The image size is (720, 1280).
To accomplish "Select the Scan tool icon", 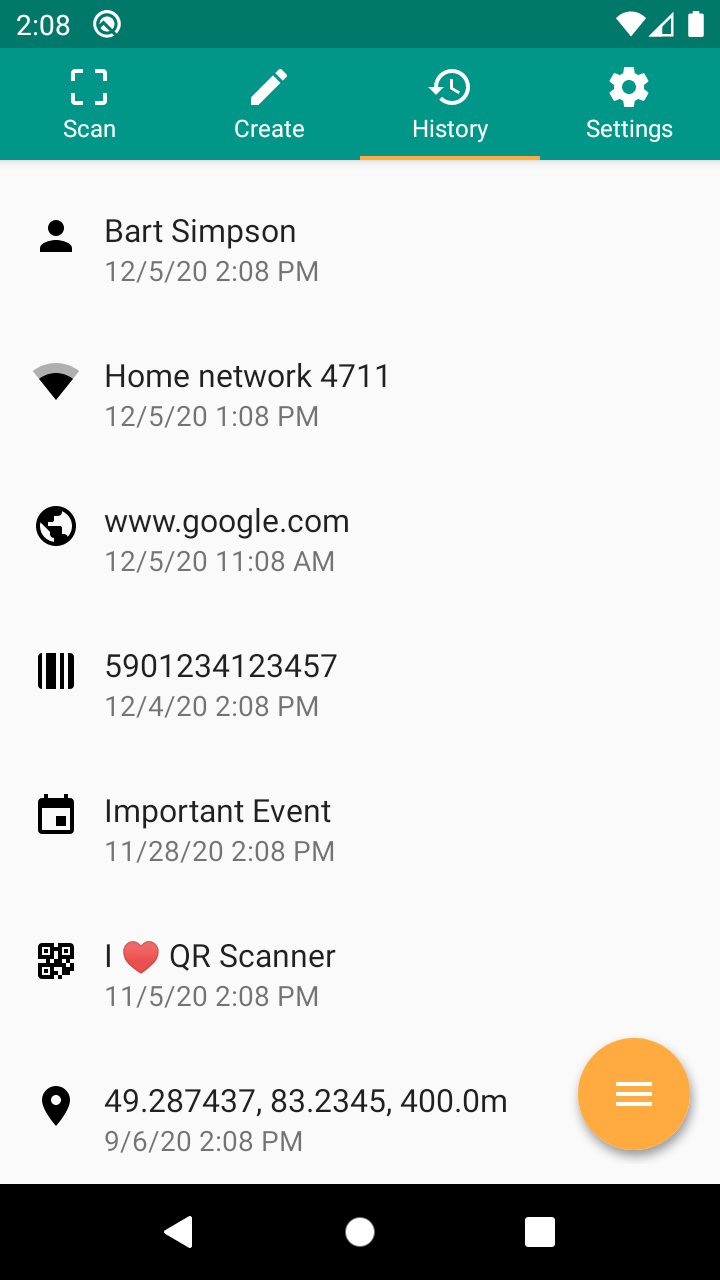I will (89, 87).
